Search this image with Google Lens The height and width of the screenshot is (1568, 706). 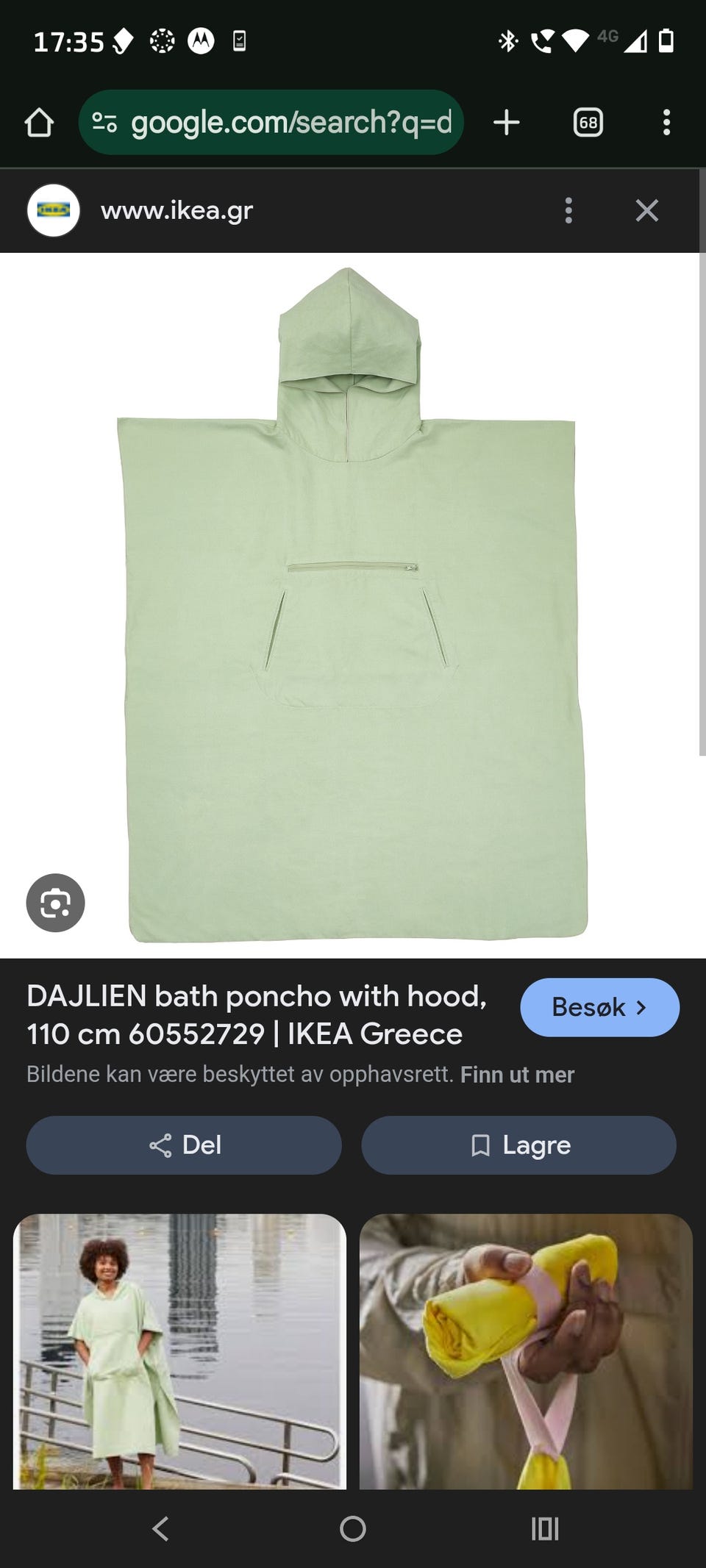tap(55, 903)
